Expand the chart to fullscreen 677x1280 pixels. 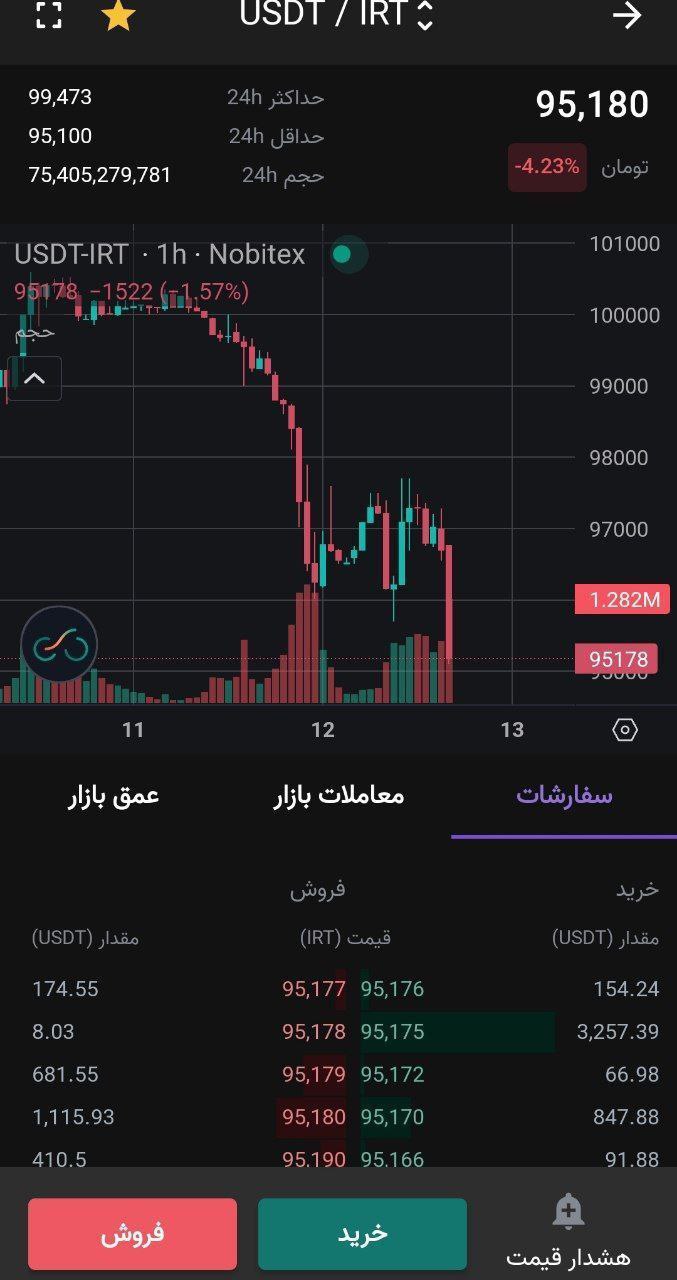click(x=48, y=15)
